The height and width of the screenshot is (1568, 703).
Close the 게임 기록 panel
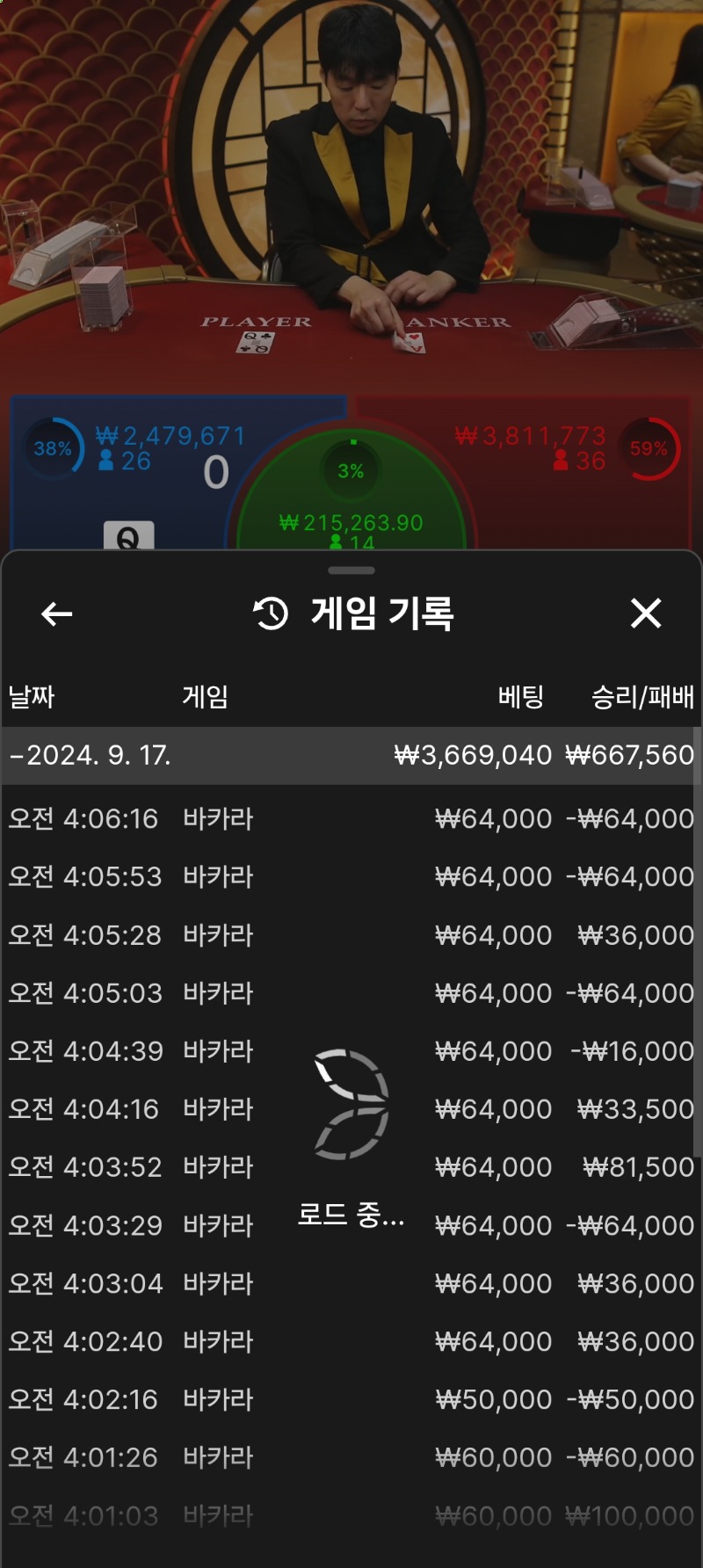tap(646, 613)
